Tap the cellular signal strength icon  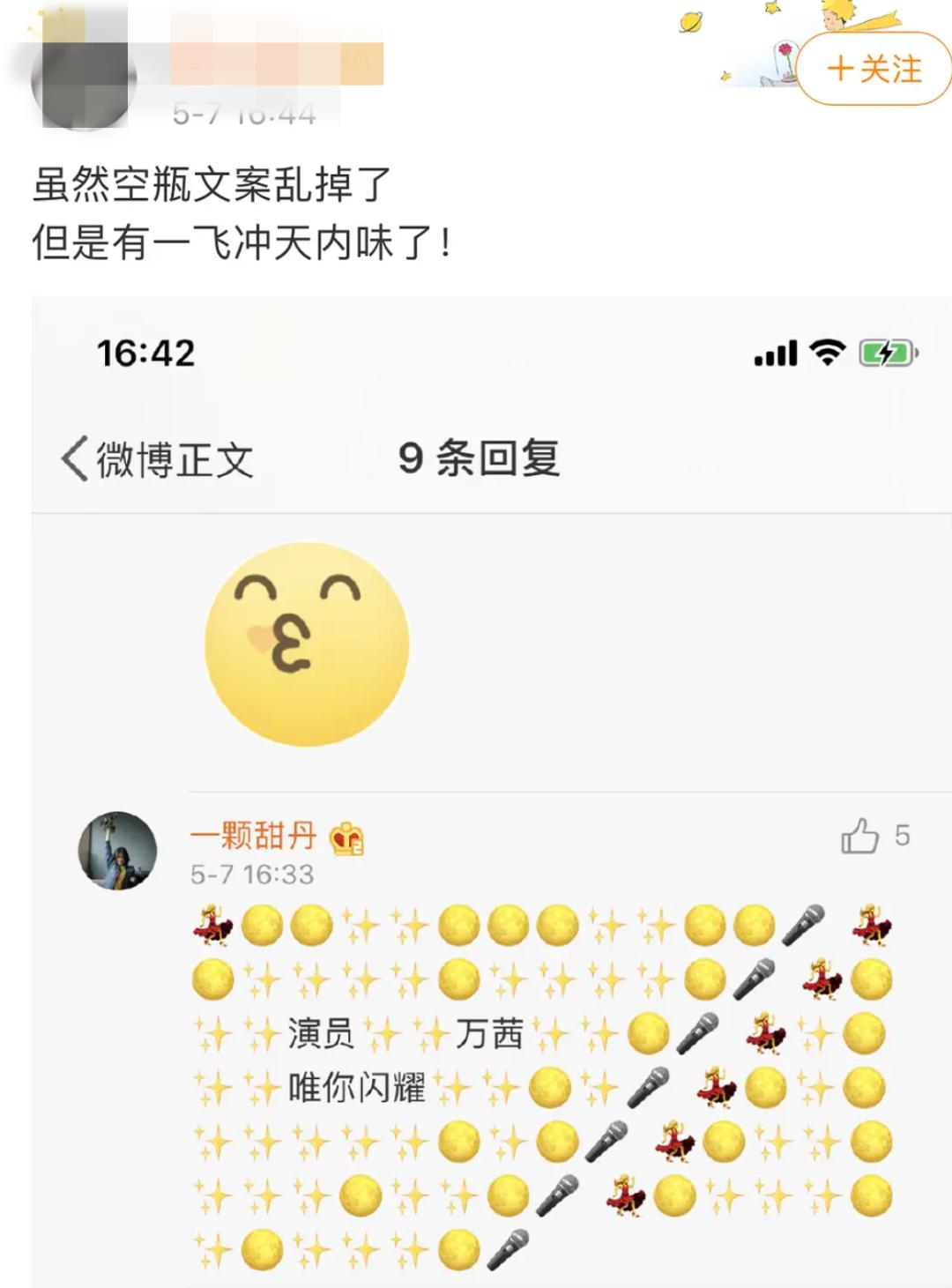[774, 352]
